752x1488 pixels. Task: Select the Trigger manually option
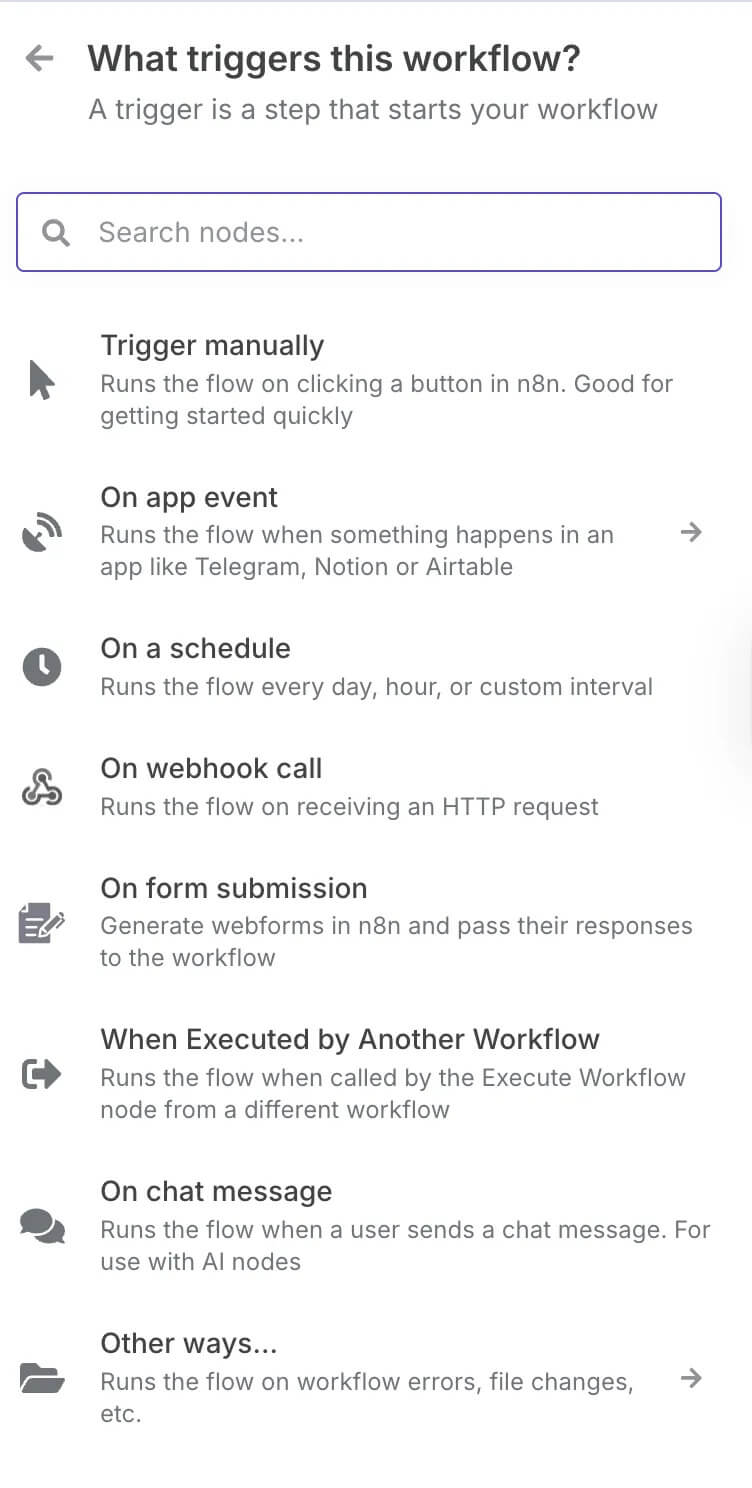point(369,380)
